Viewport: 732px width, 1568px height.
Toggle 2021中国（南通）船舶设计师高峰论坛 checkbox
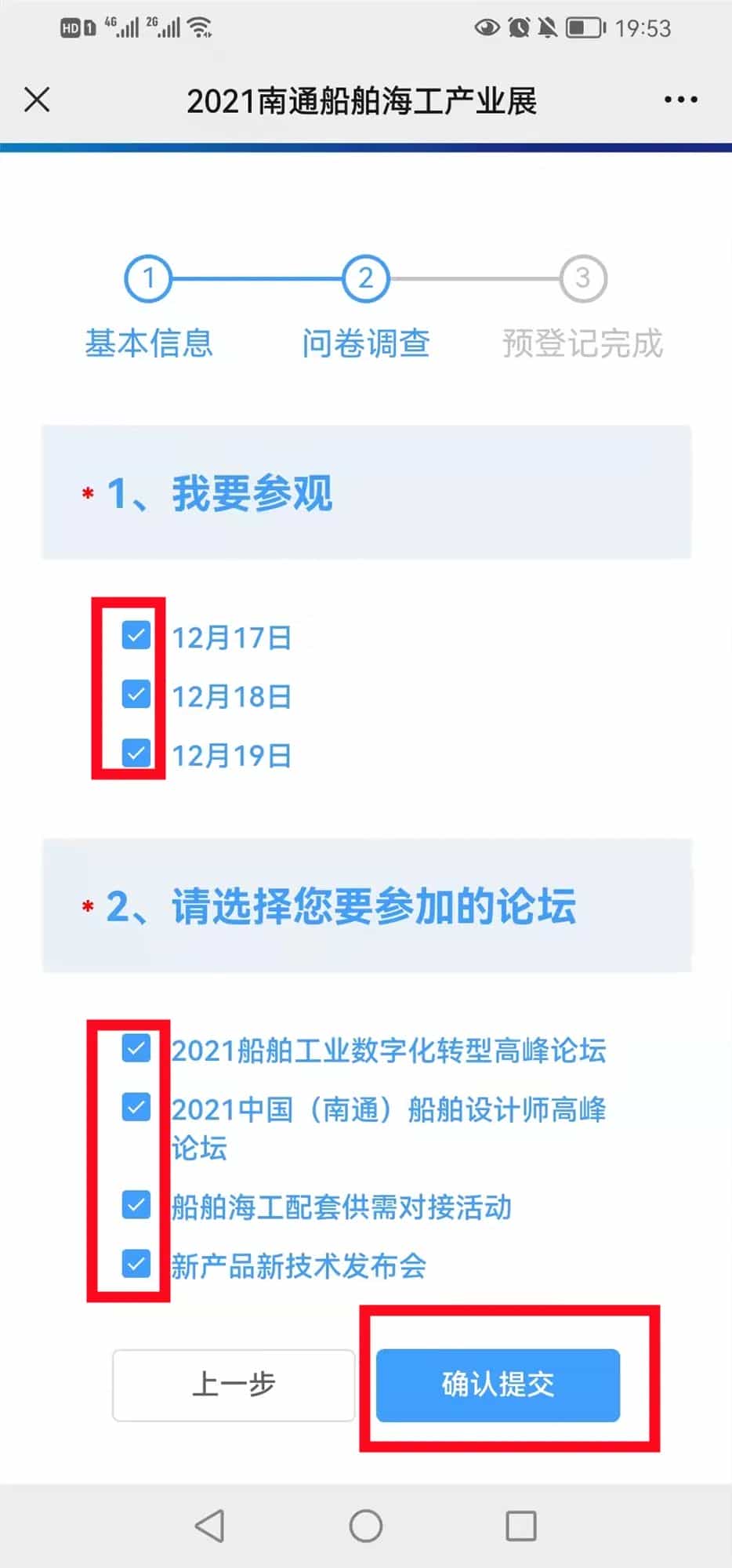click(x=136, y=1107)
